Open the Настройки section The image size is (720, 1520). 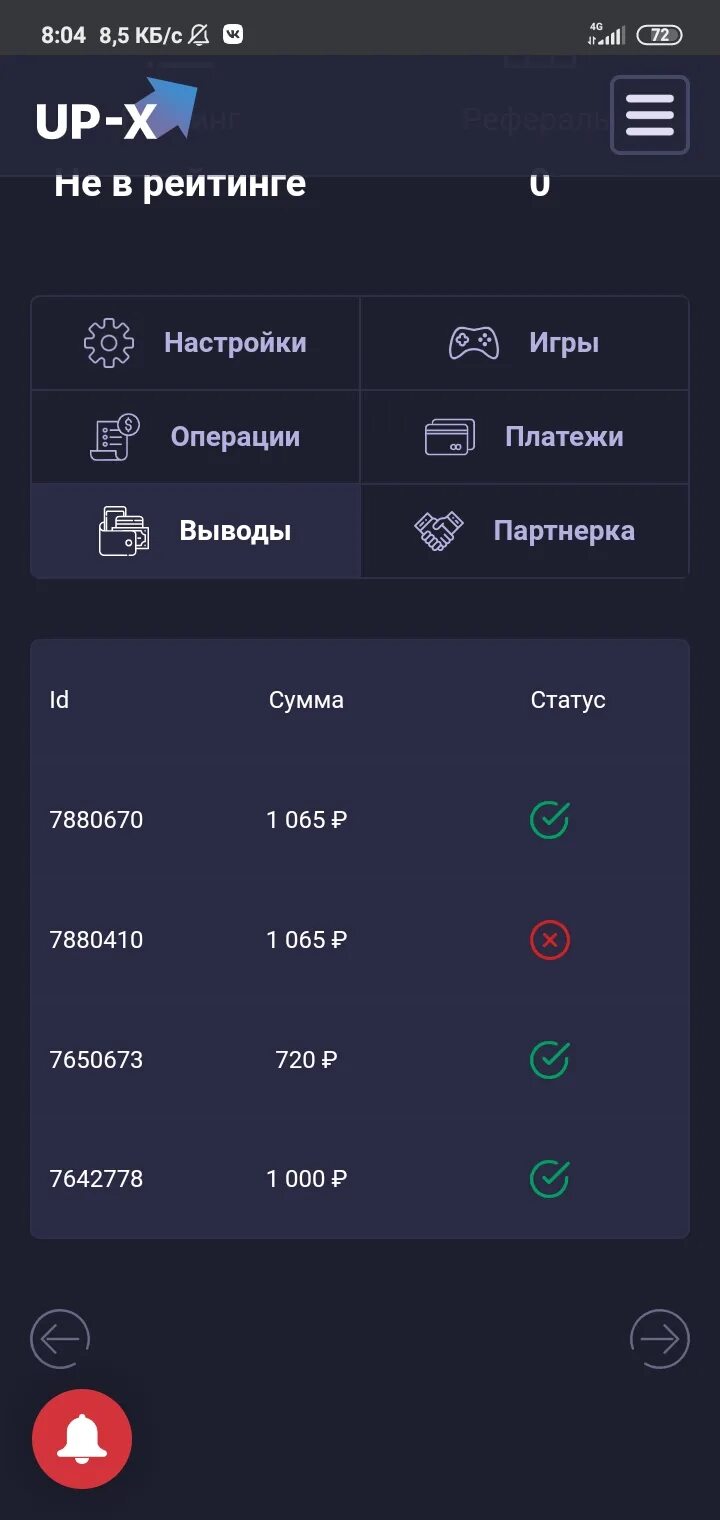195,343
